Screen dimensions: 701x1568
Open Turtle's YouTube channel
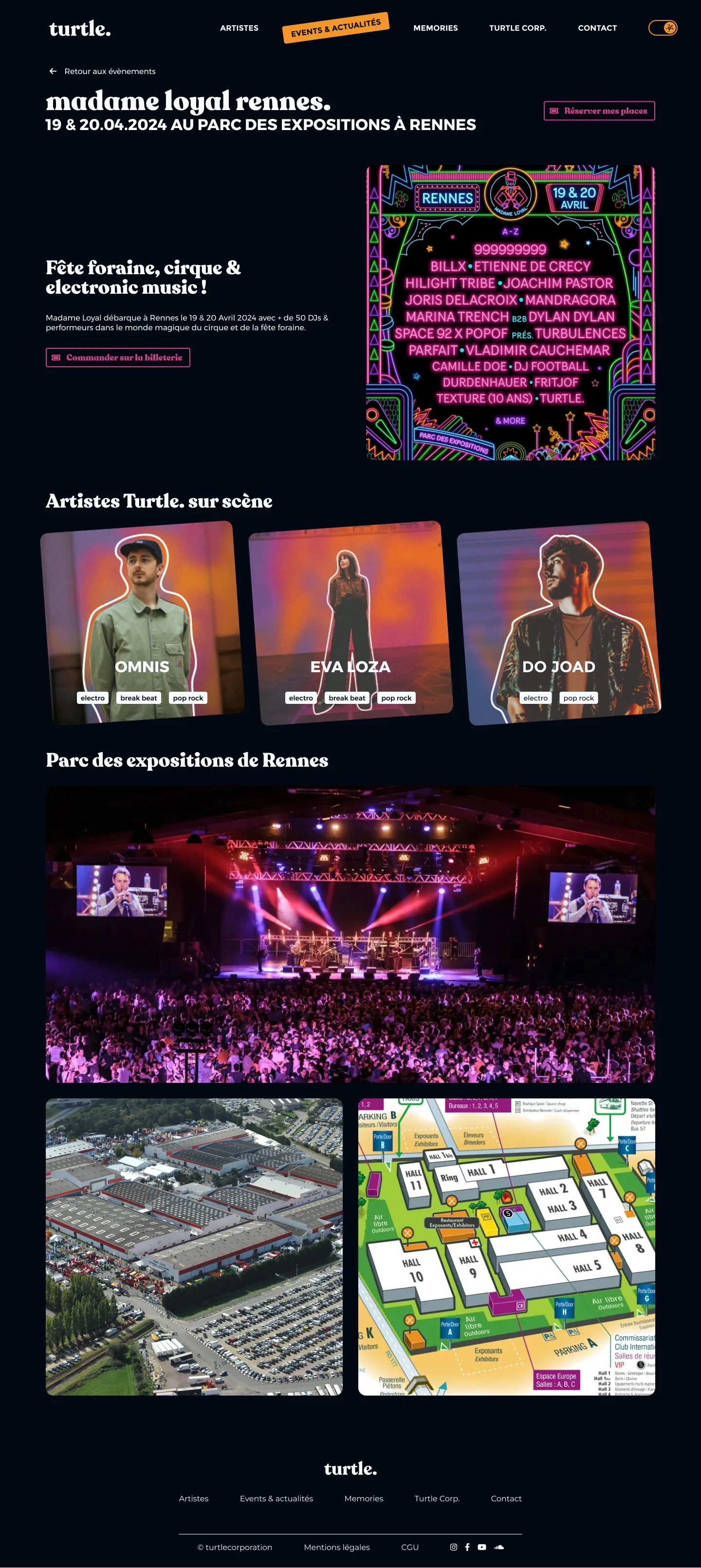click(x=482, y=1547)
